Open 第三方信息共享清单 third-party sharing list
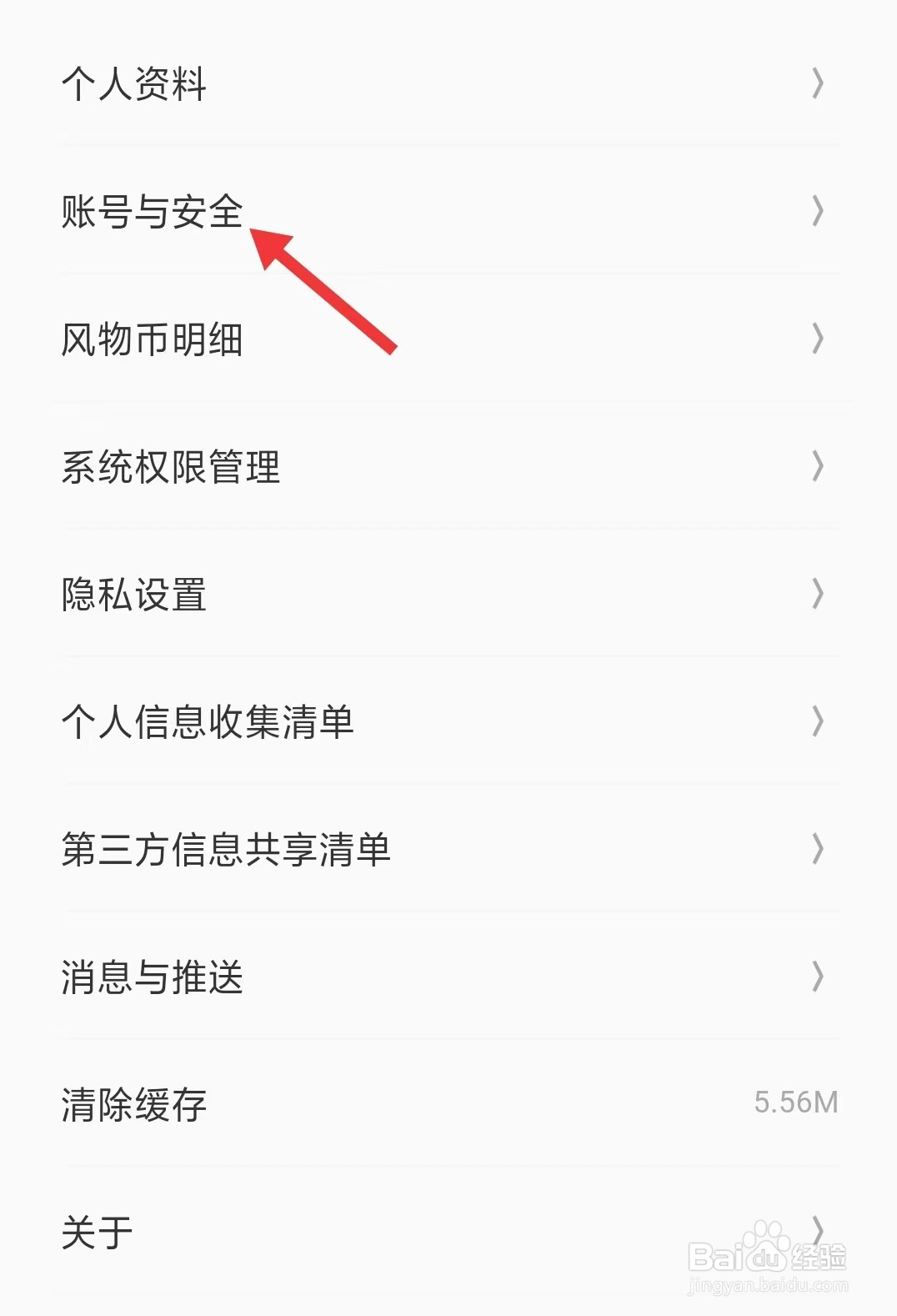The height and width of the screenshot is (1316, 897). 228,851
